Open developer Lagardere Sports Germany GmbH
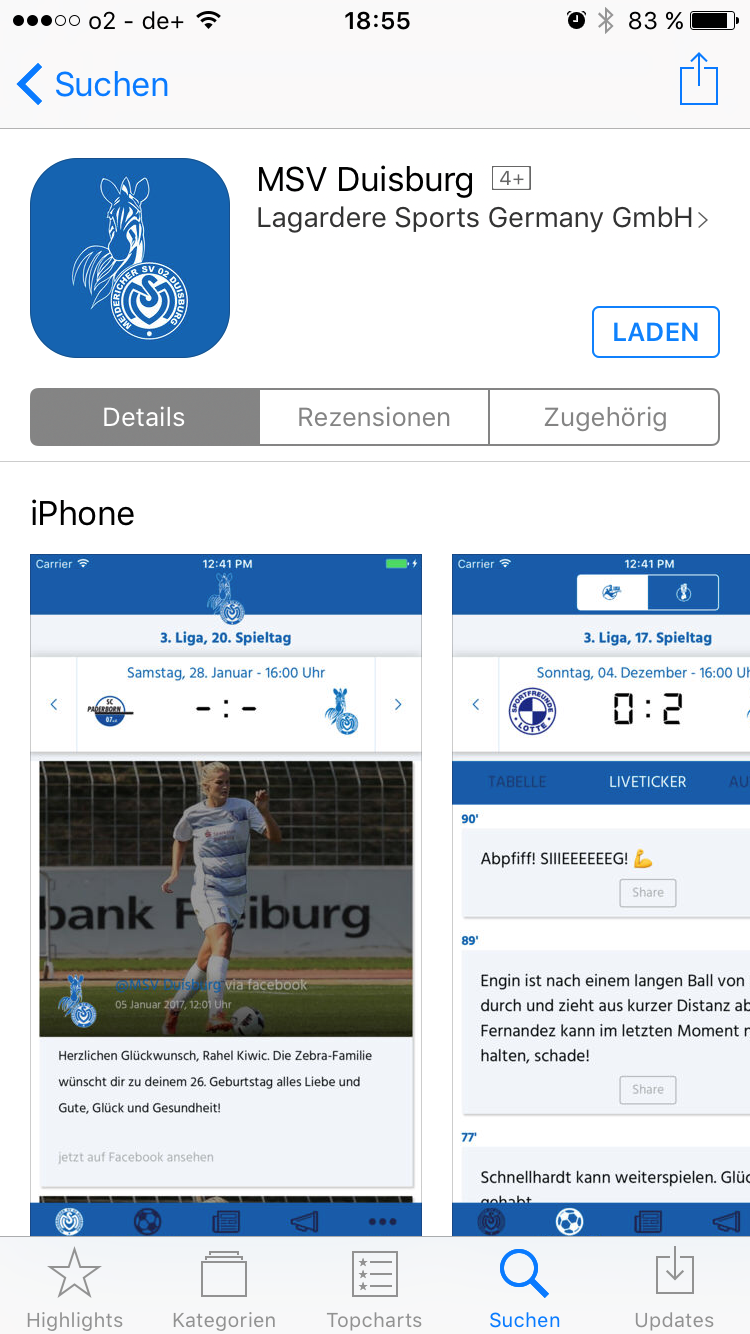The image size is (750, 1334). (x=482, y=218)
